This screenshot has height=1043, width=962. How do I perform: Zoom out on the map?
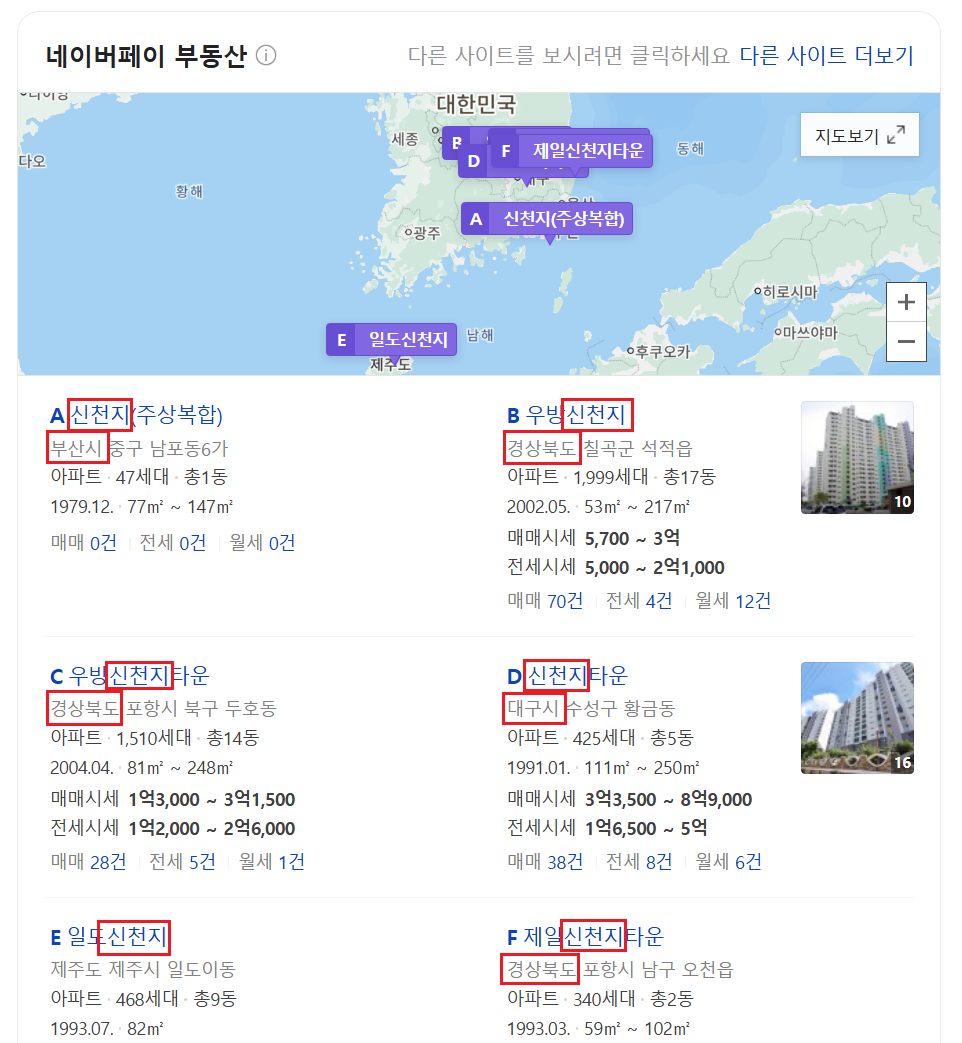[x=906, y=341]
